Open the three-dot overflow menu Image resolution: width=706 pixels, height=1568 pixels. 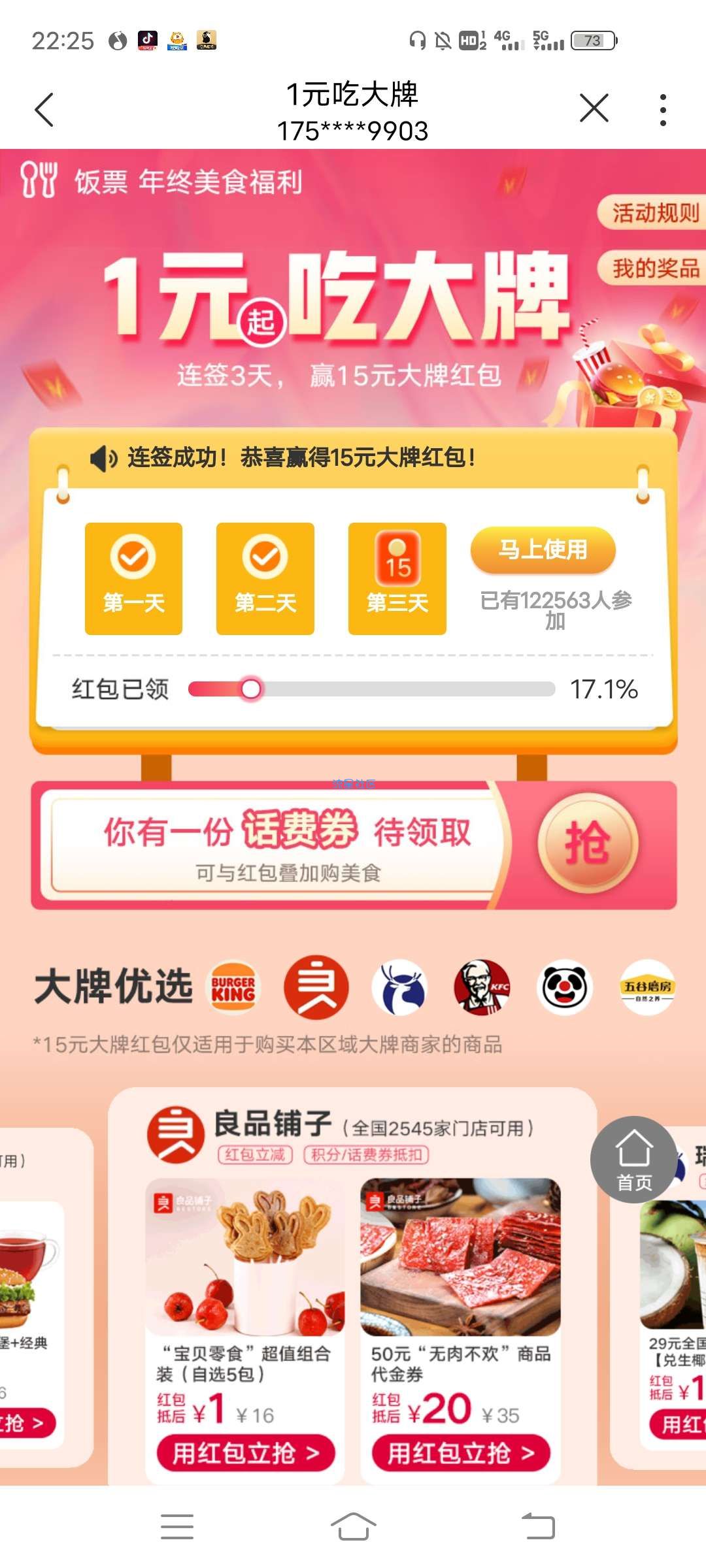(x=663, y=109)
